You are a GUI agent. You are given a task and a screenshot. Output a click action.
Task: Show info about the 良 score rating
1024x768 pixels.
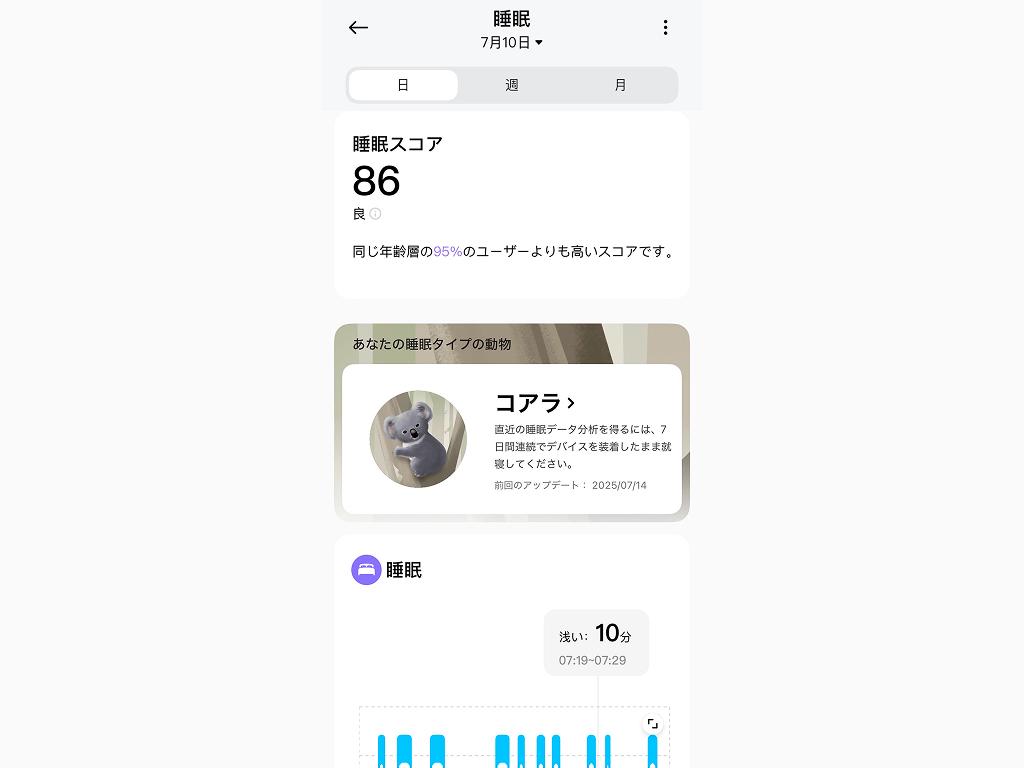[375, 214]
